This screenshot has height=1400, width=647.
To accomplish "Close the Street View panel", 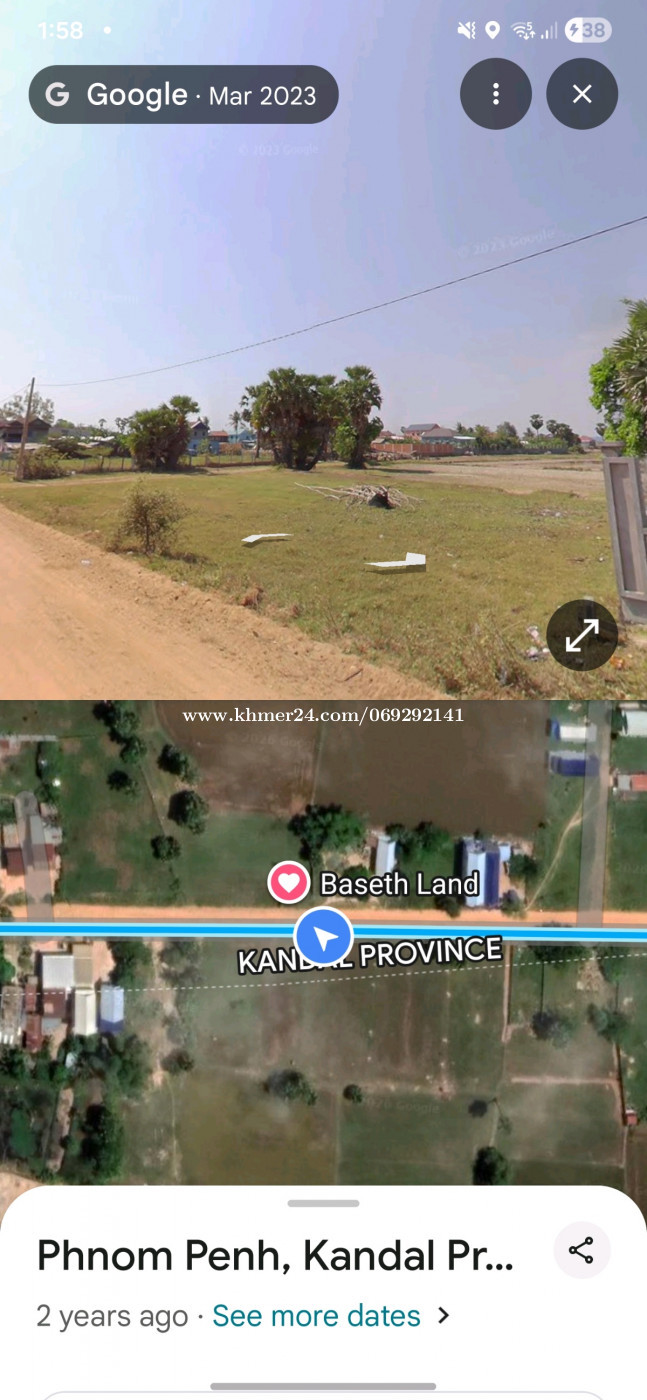I will coord(582,94).
